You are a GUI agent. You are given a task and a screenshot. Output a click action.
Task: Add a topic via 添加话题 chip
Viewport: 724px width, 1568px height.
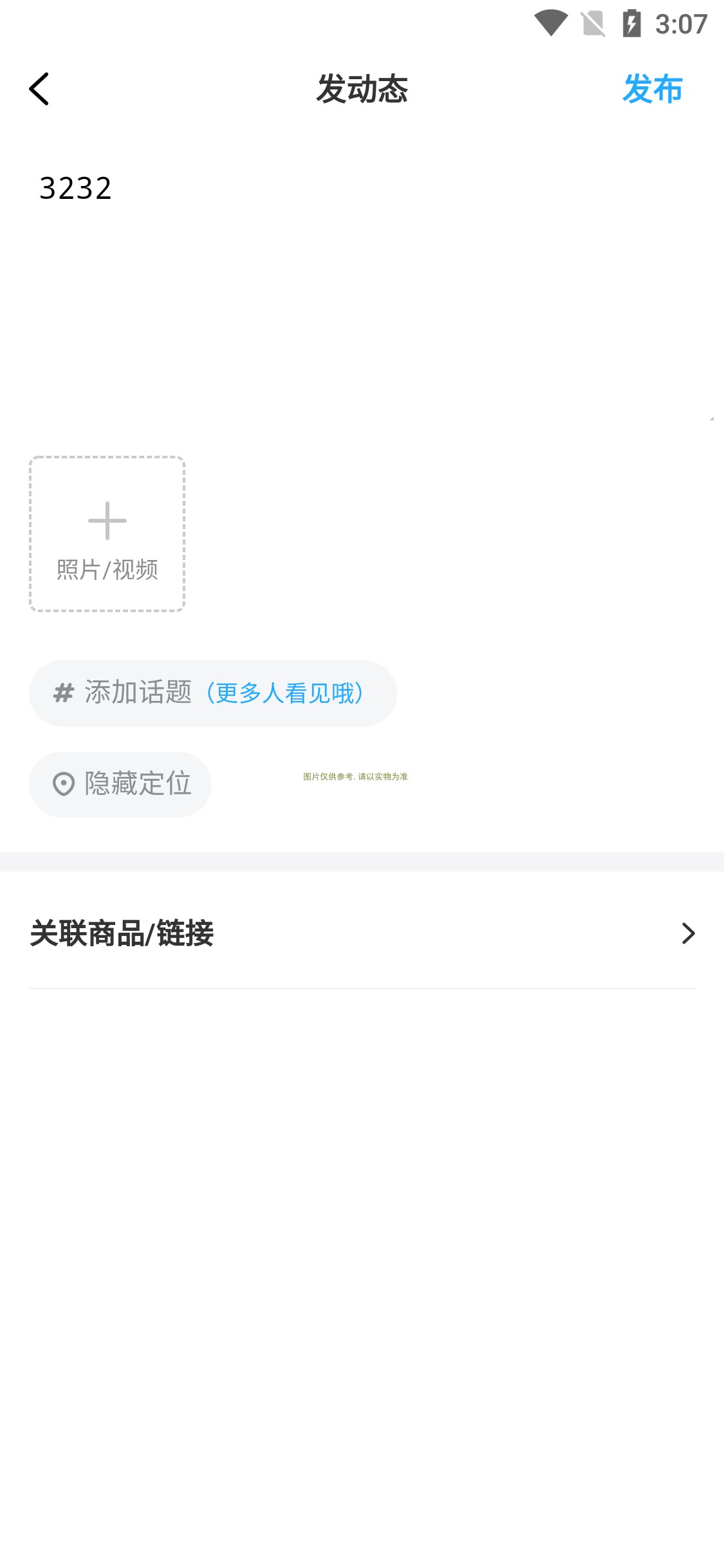pos(212,693)
